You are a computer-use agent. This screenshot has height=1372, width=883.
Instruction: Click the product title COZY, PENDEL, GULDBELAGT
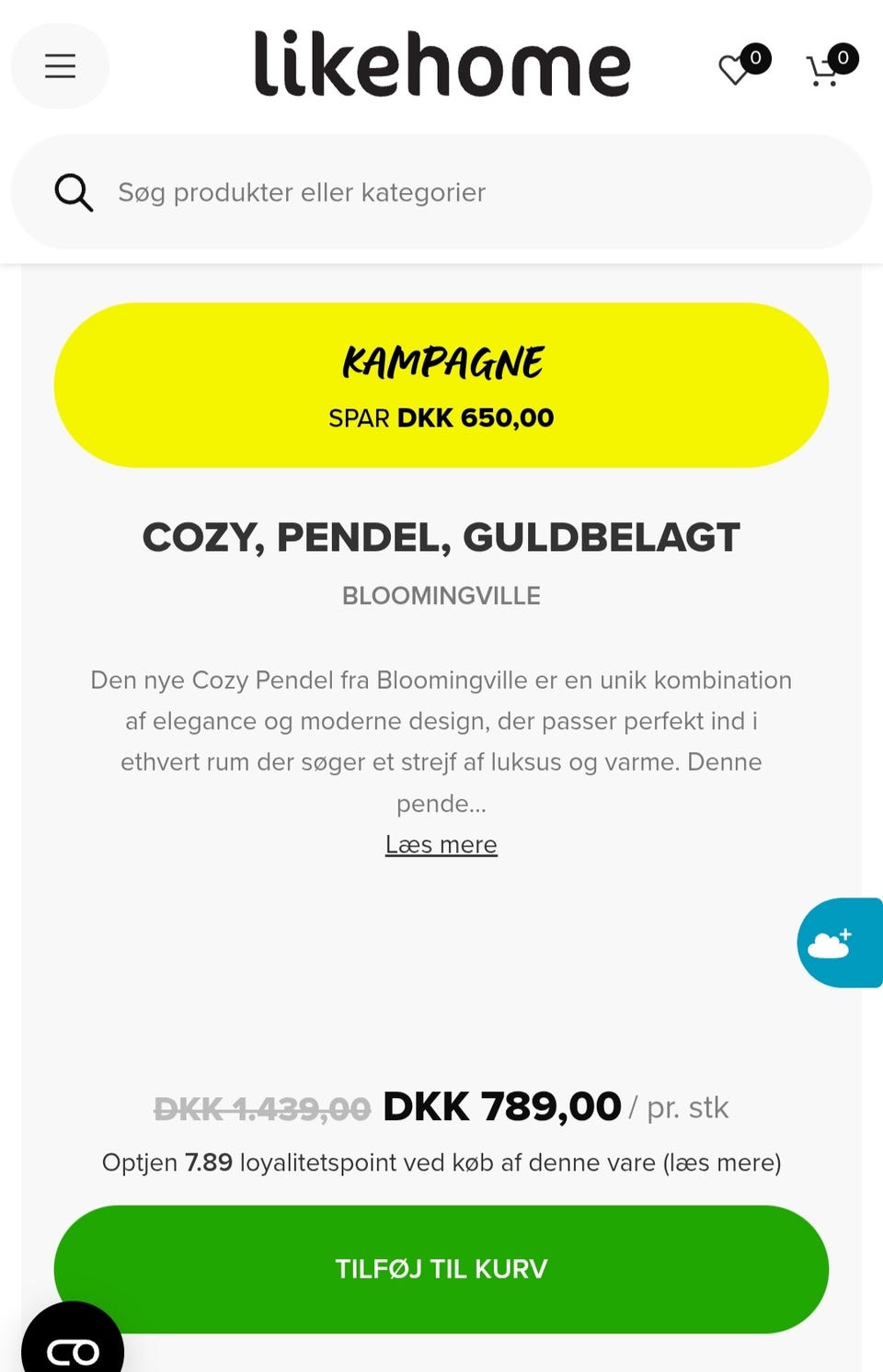click(x=441, y=536)
